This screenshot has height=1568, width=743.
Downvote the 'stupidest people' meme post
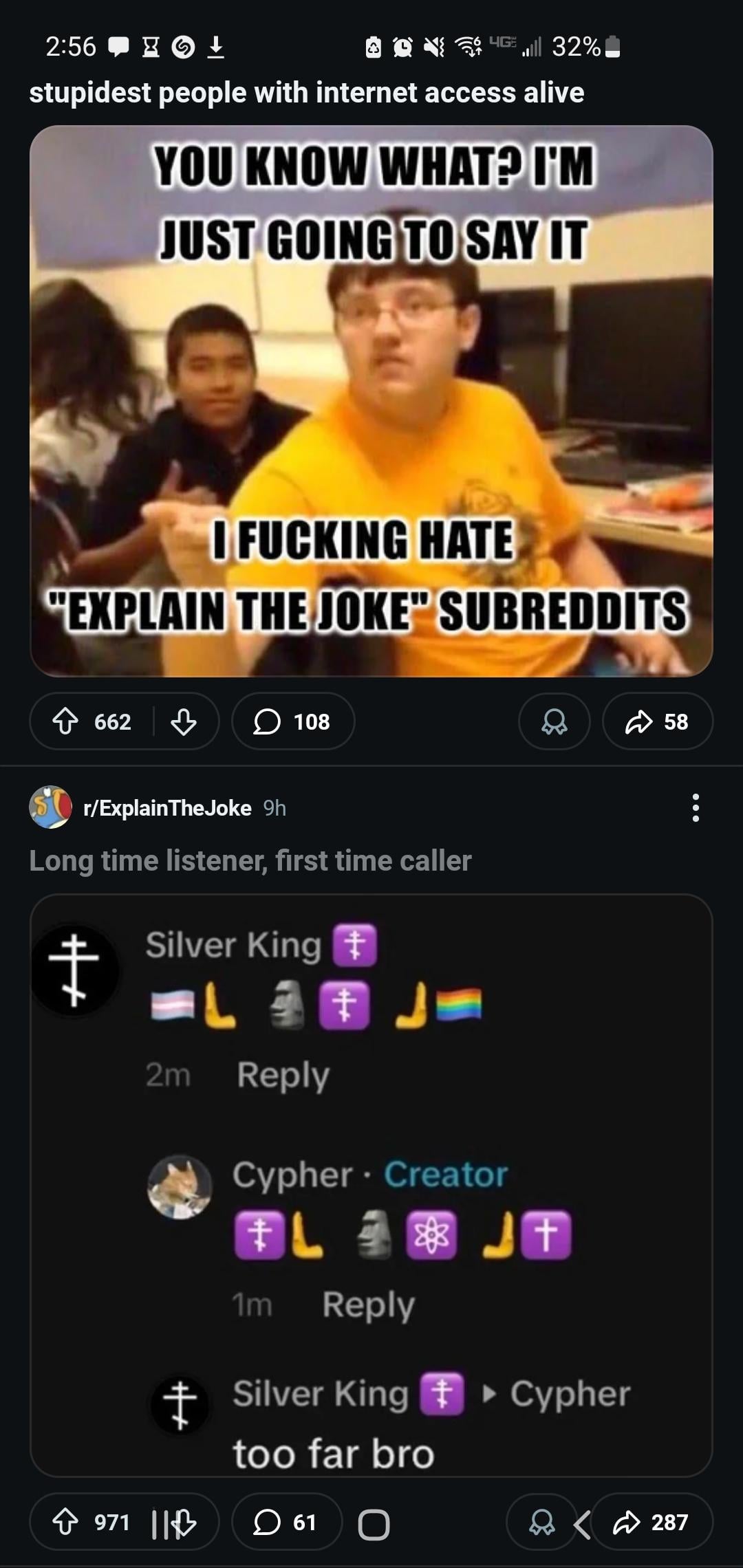184,721
